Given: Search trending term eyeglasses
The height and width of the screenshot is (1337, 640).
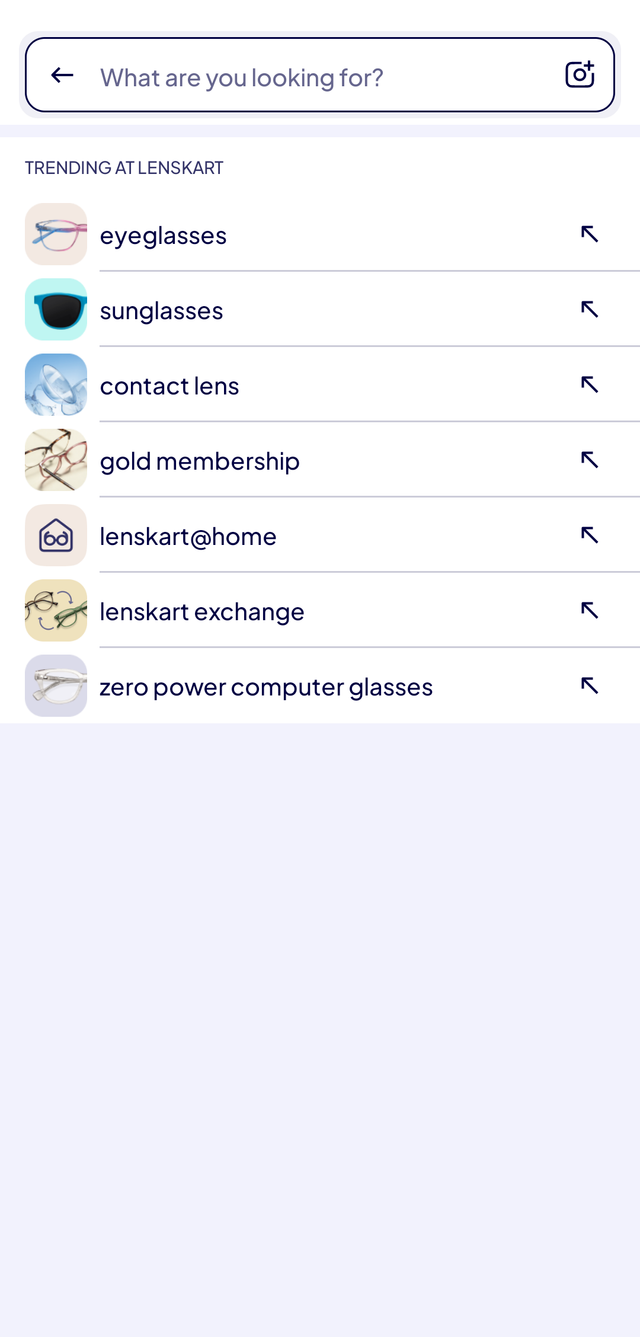Looking at the screenshot, I should [164, 235].
